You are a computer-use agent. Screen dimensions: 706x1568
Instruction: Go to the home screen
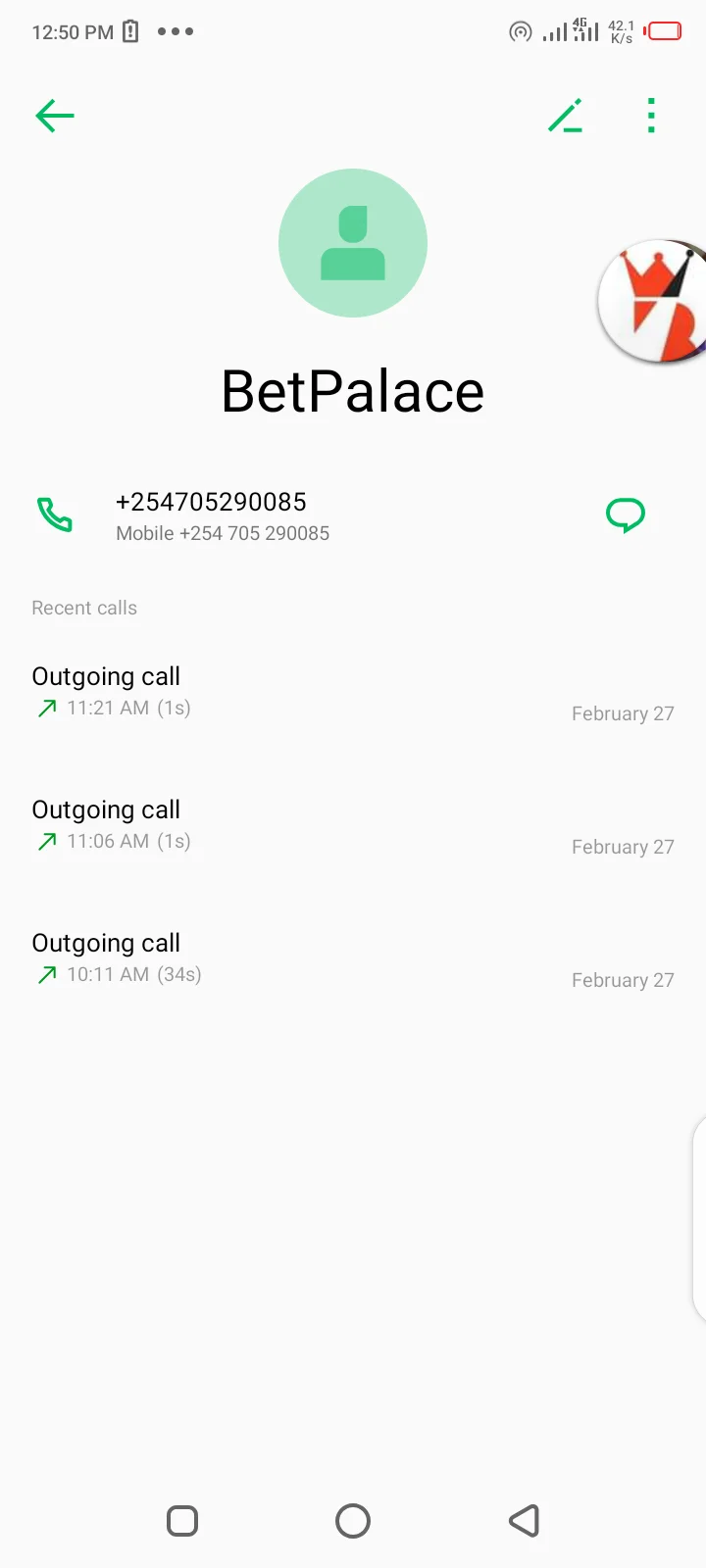pos(353,1521)
